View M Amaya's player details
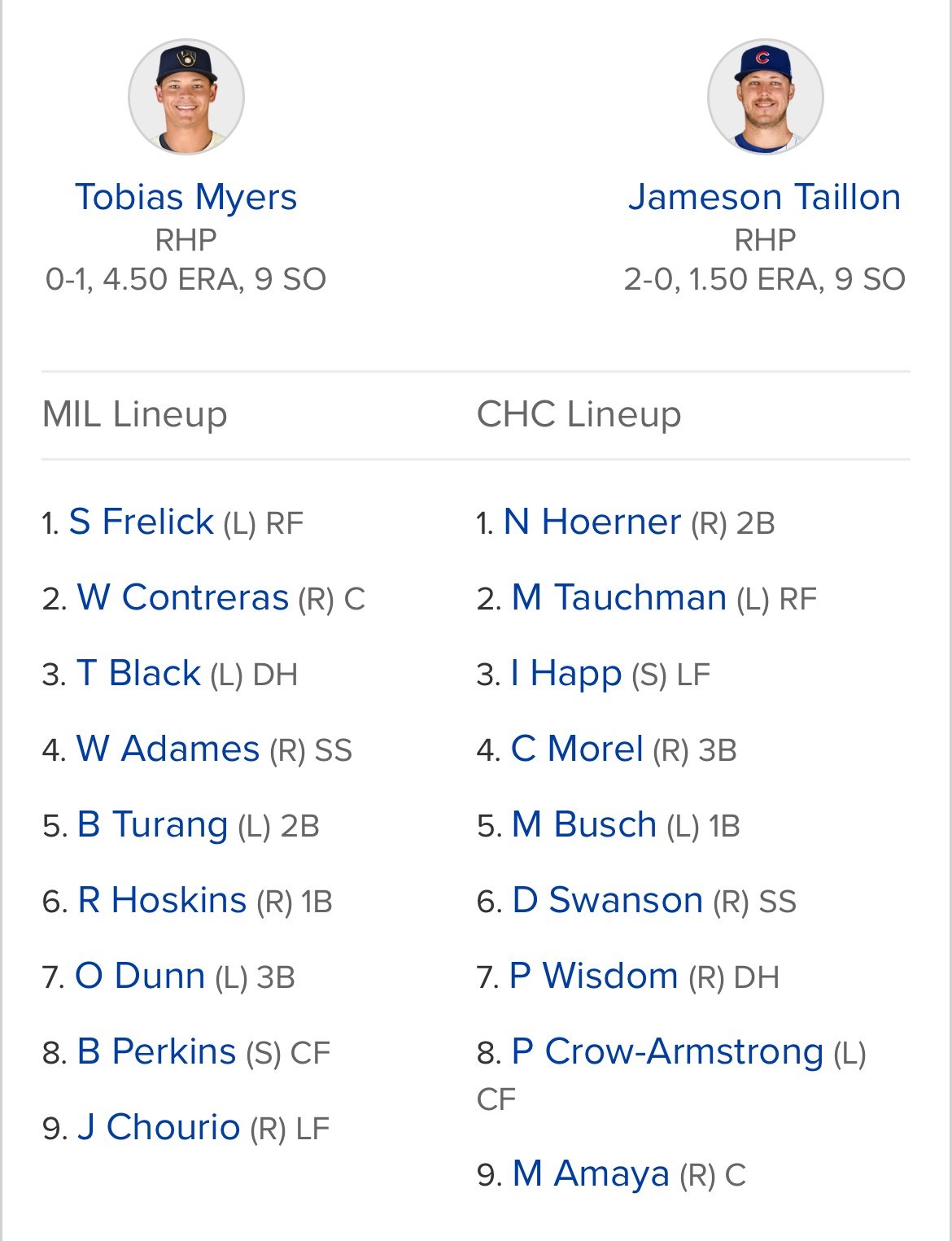The image size is (952, 1241). point(591,1173)
